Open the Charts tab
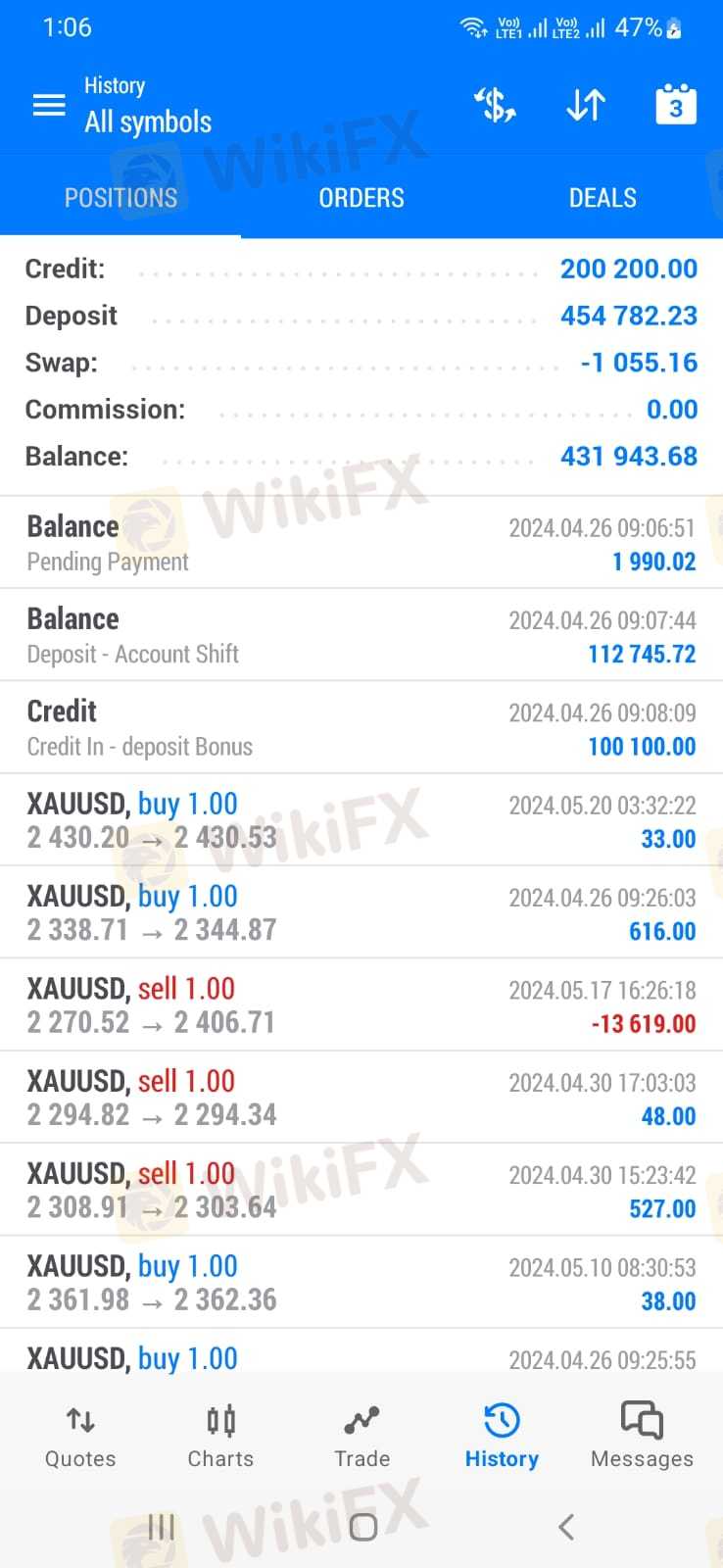 click(220, 1436)
